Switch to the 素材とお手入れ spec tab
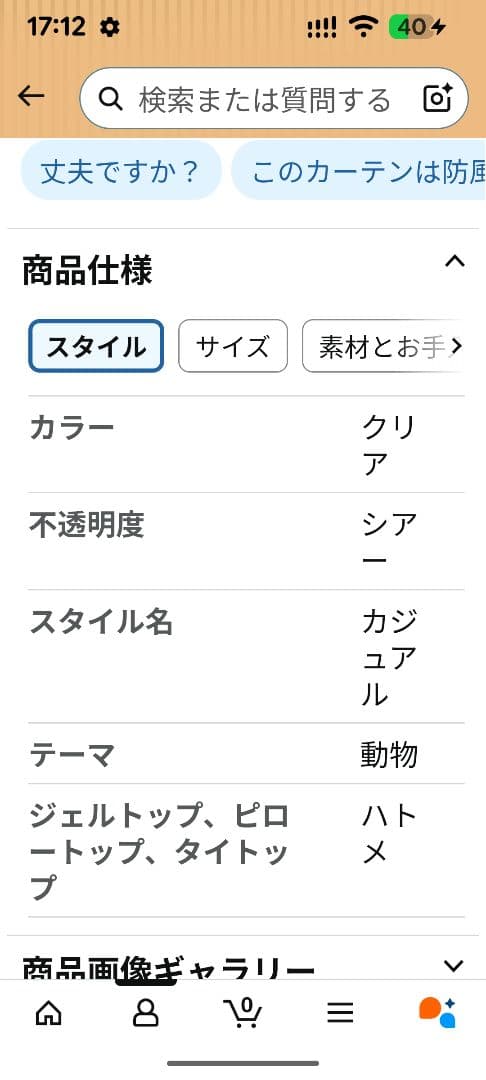 pyautogui.click(x=381, y=346)
